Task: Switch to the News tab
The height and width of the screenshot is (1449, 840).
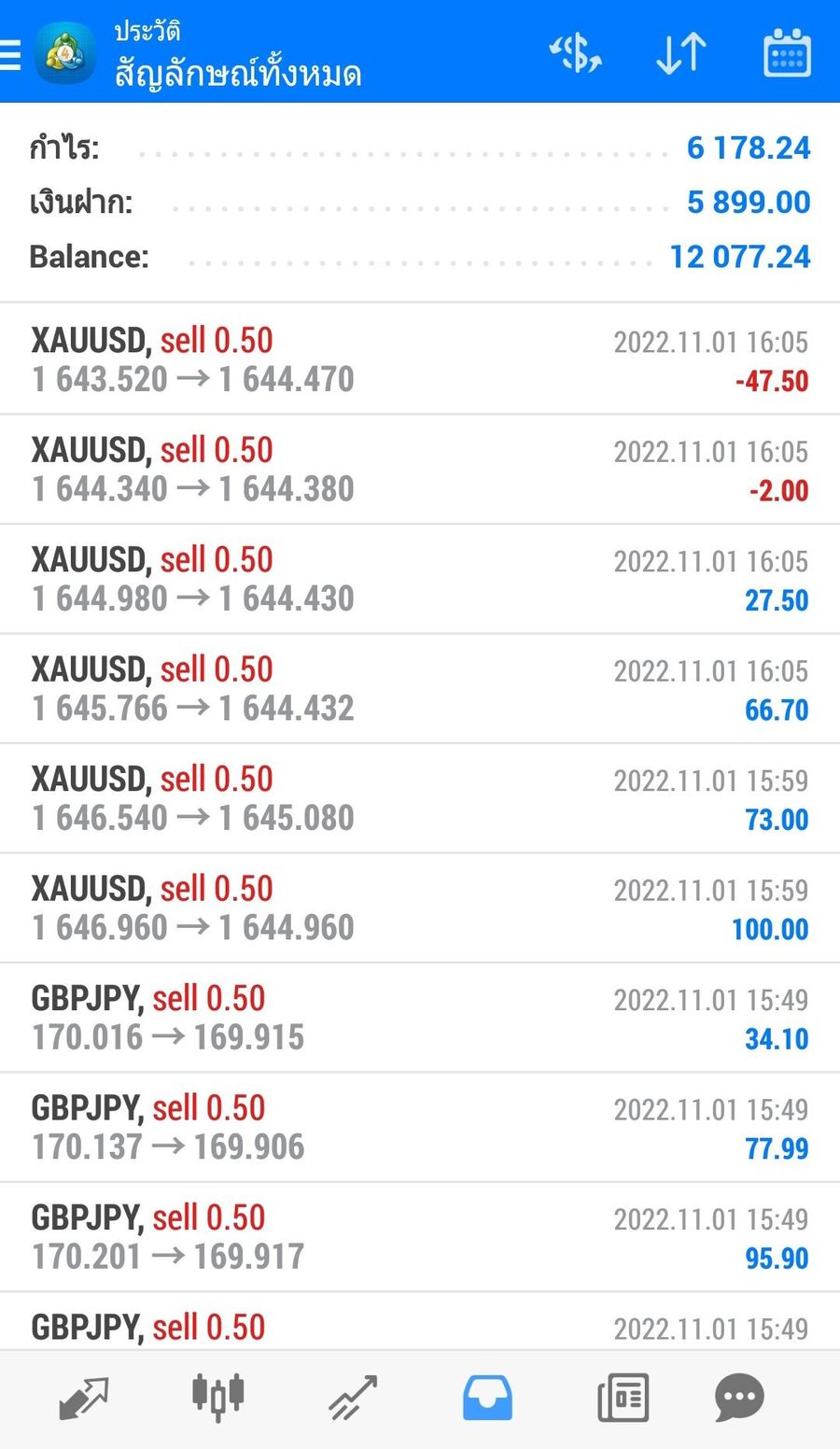Action: point(623,1398)
